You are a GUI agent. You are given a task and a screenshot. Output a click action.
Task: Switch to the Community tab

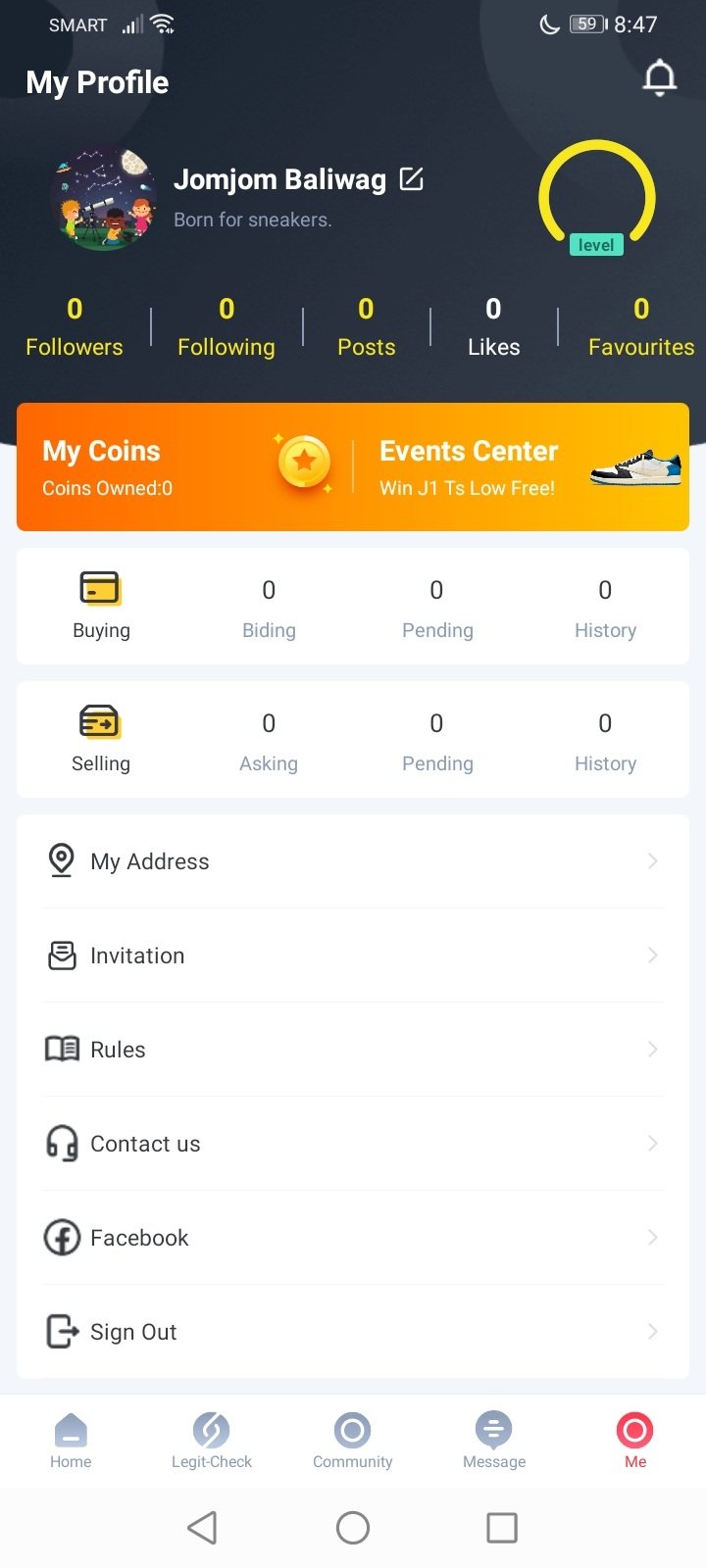pos(353,1441)
